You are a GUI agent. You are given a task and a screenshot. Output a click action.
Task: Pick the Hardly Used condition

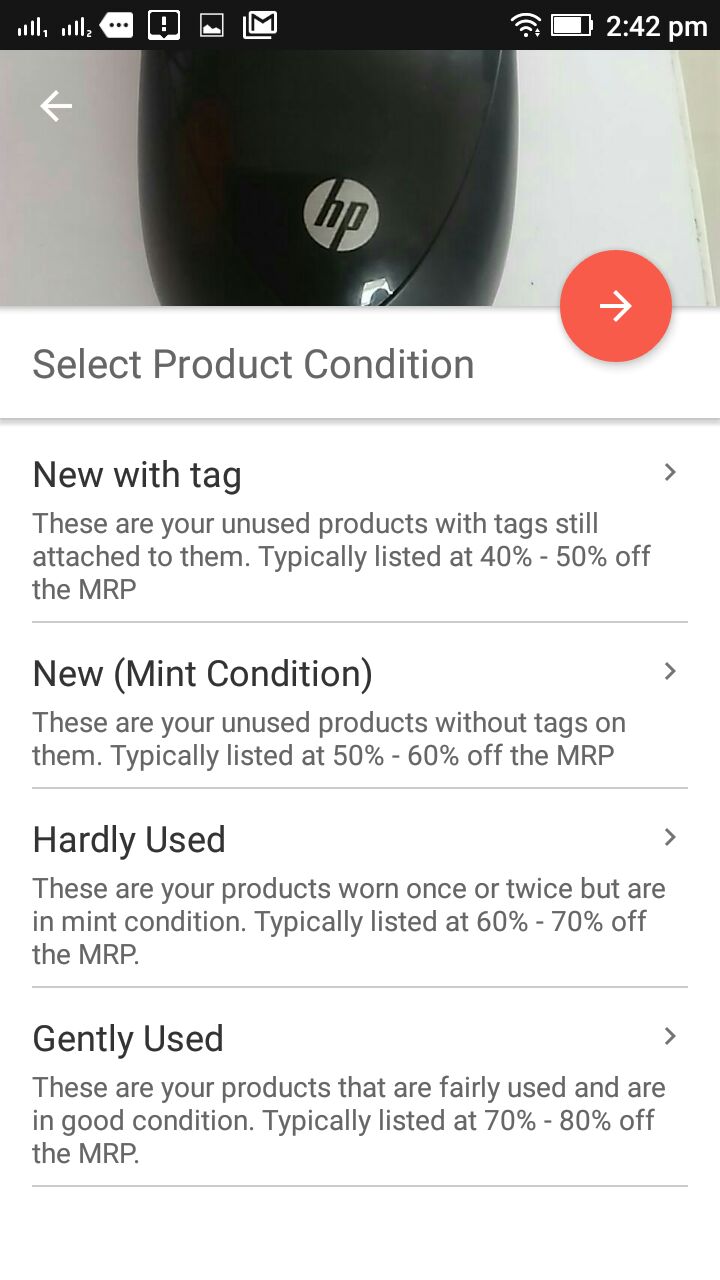(x=359, y=895)
